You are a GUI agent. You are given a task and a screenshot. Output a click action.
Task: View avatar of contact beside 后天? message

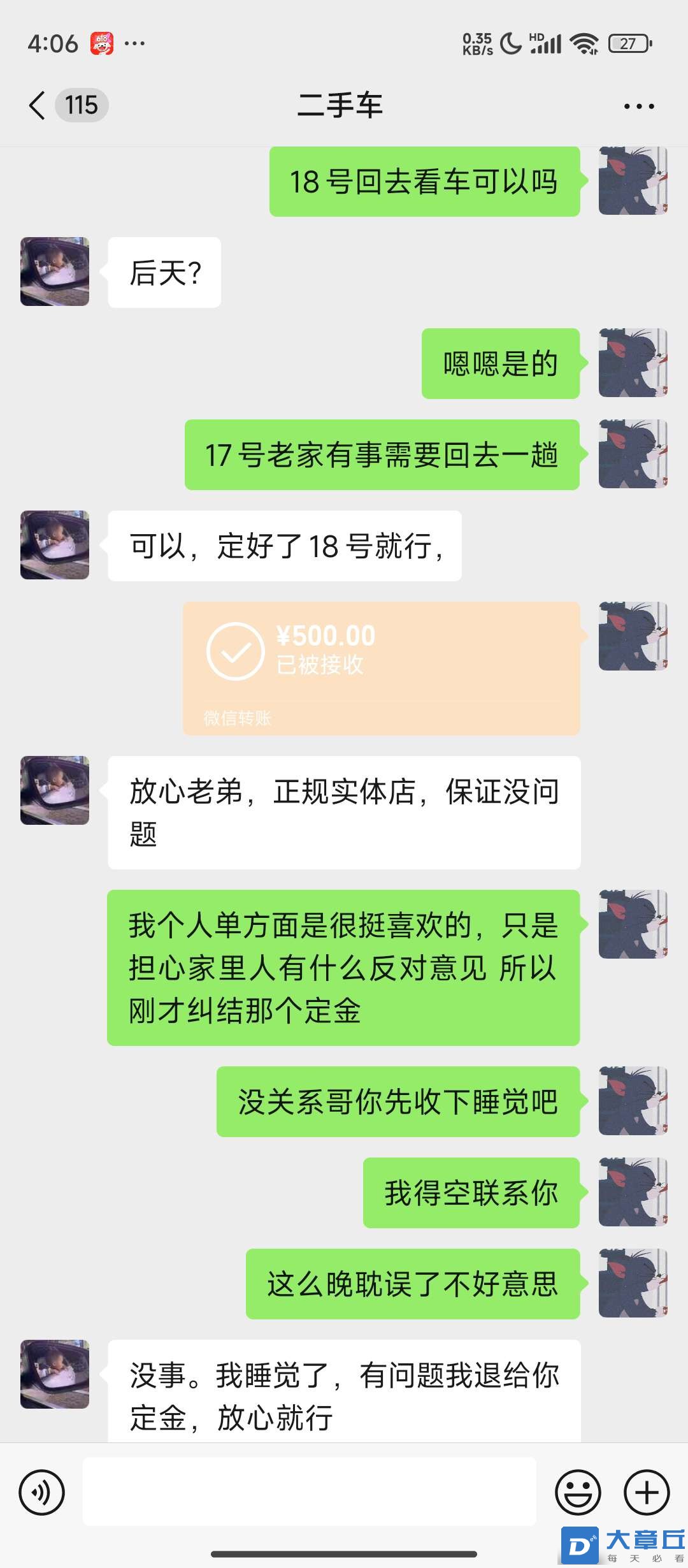(x=55, y=272)
